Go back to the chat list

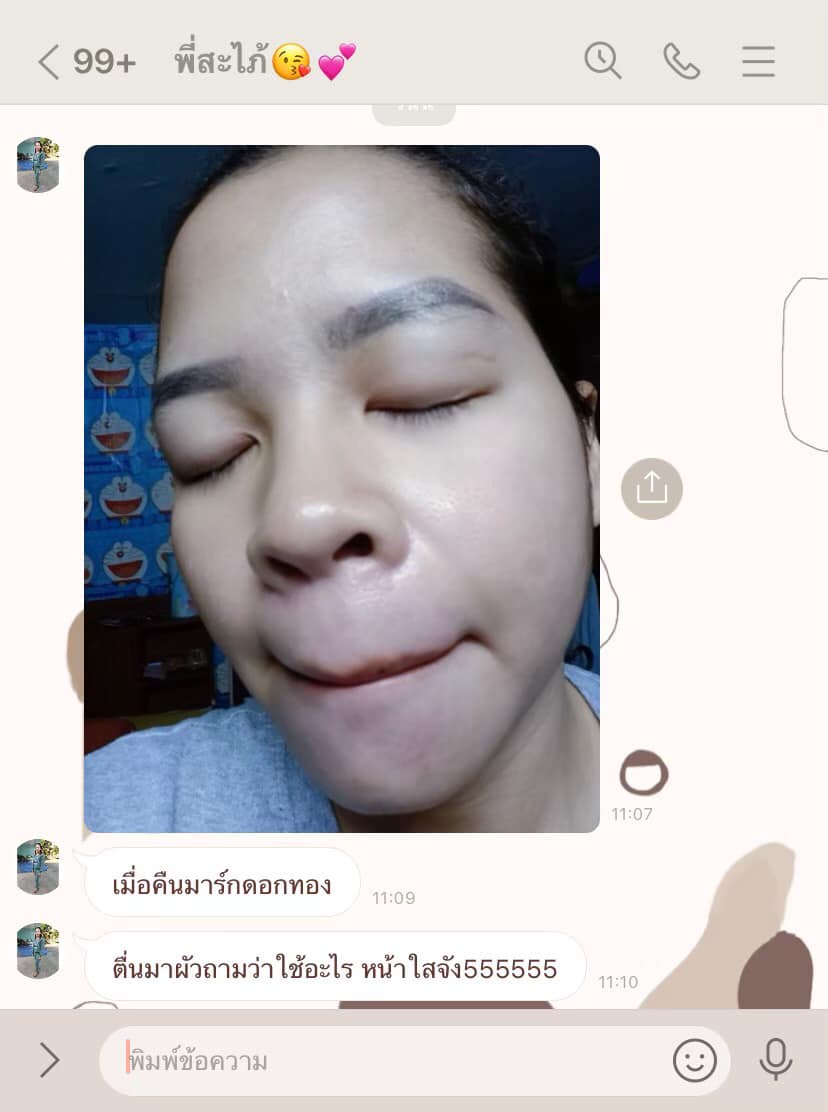tap(48, 62)
